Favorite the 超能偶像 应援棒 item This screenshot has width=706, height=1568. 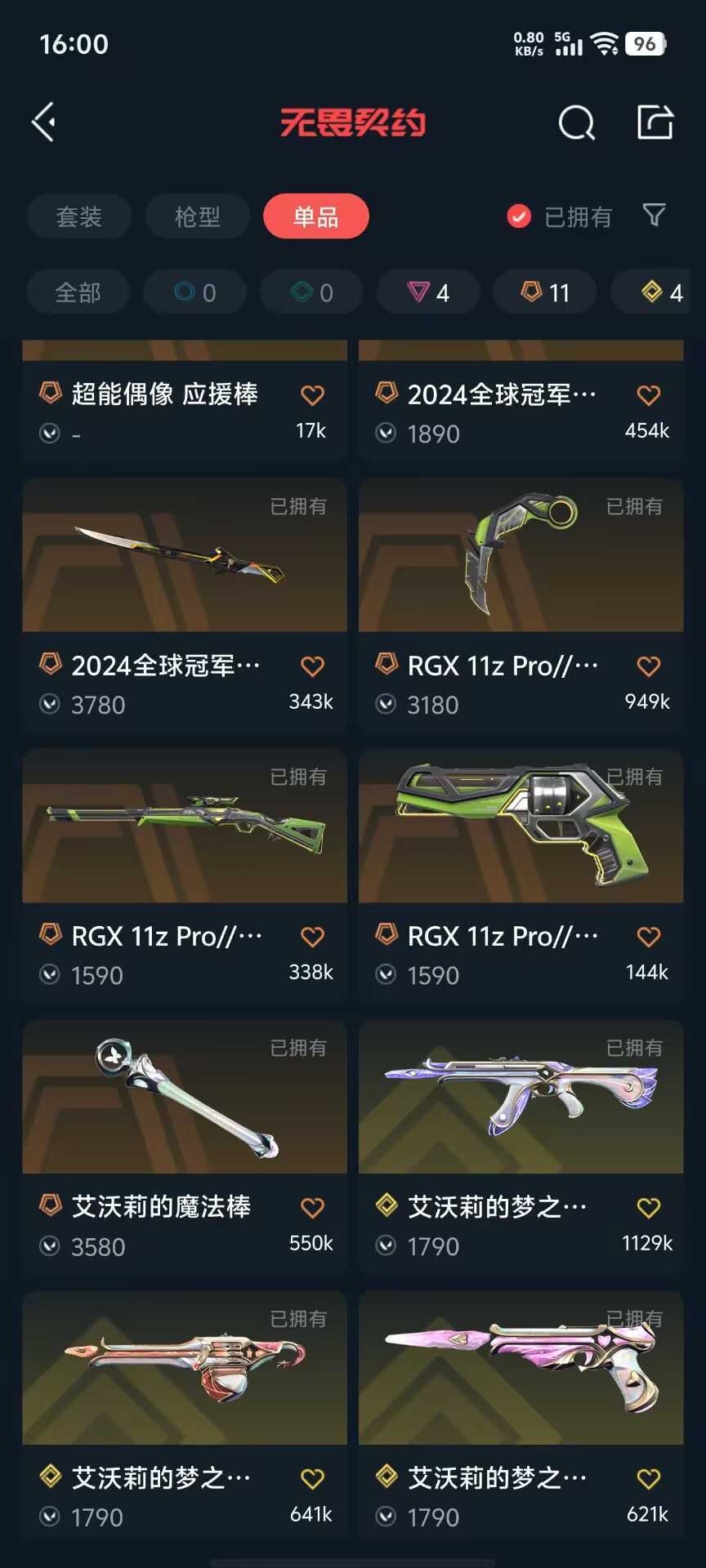[313, 395]
